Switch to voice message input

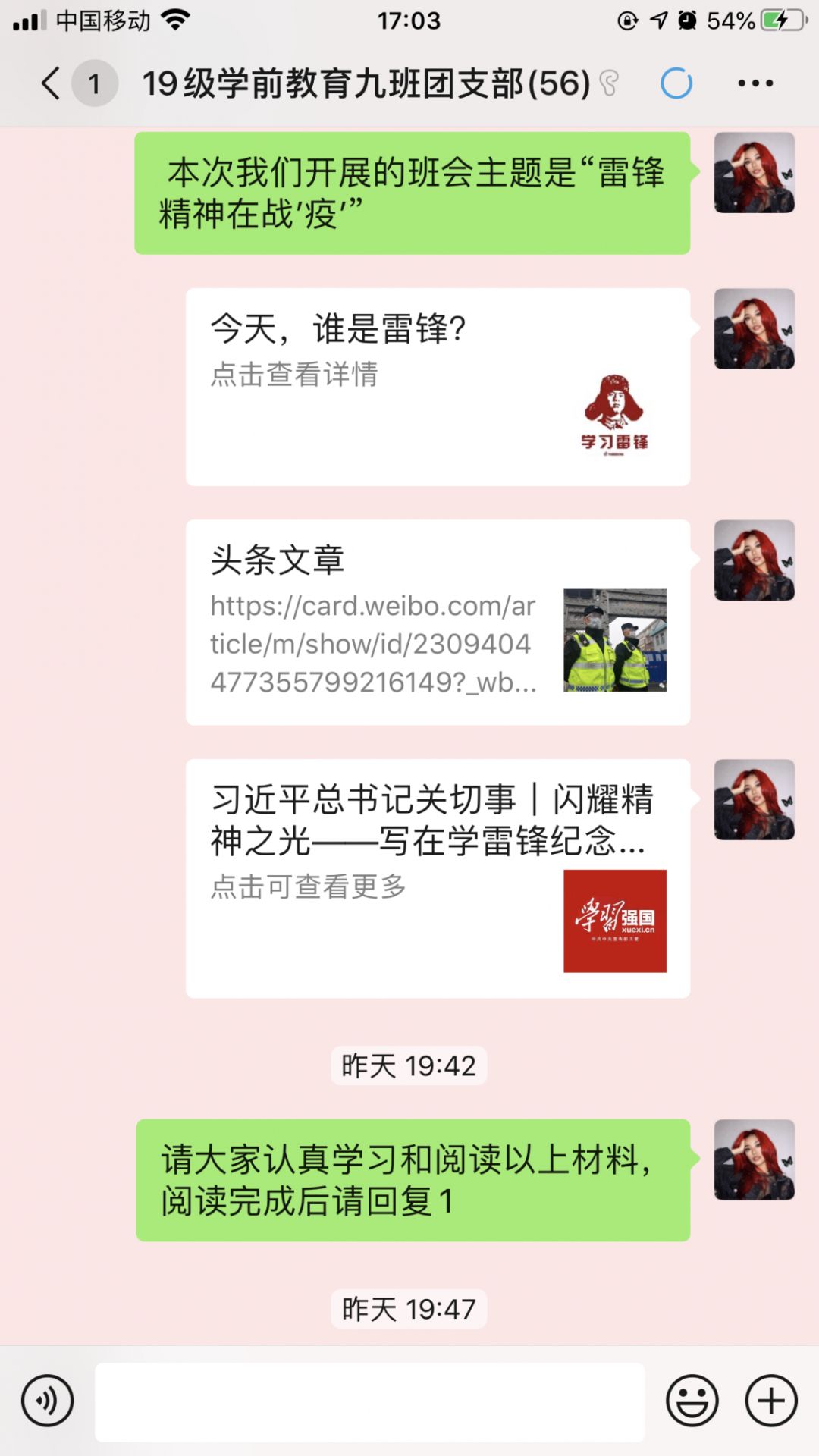[47, 1401]
